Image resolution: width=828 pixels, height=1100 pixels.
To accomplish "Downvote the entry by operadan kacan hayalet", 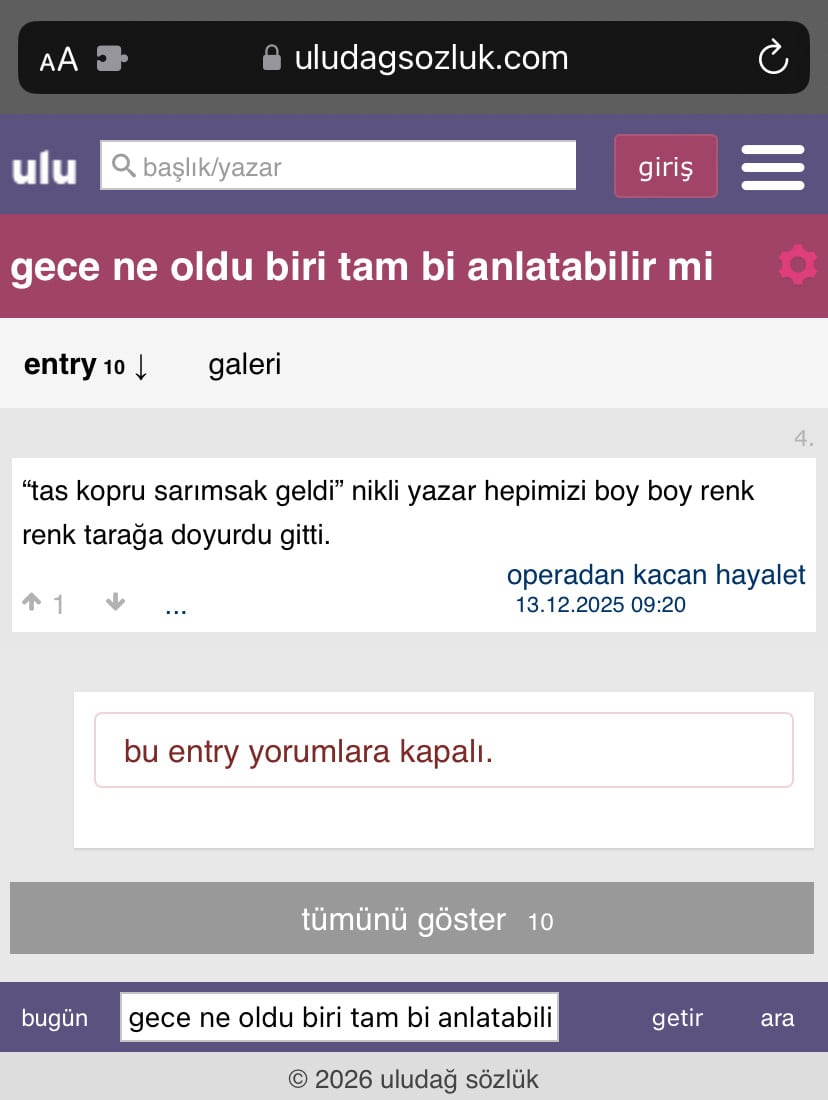I will (x=116, y=603).
